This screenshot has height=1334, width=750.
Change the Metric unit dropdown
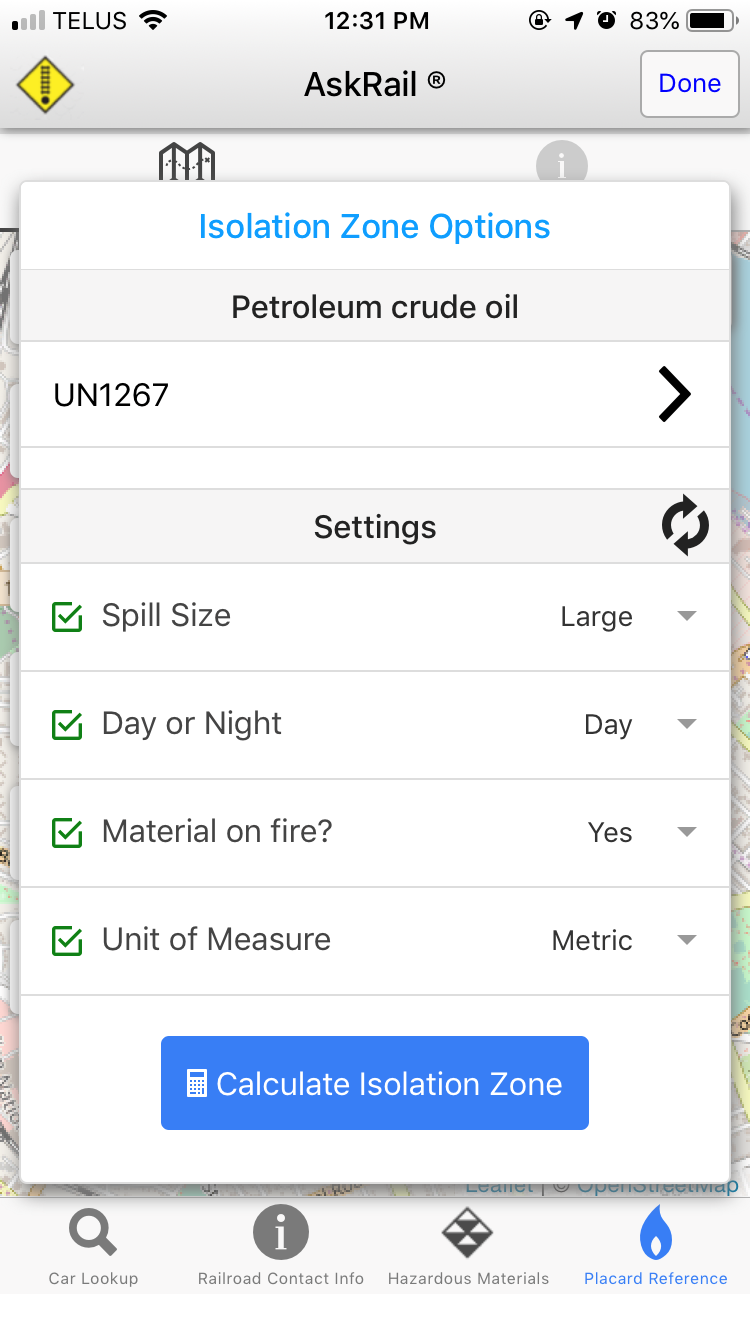coord(622,941)
